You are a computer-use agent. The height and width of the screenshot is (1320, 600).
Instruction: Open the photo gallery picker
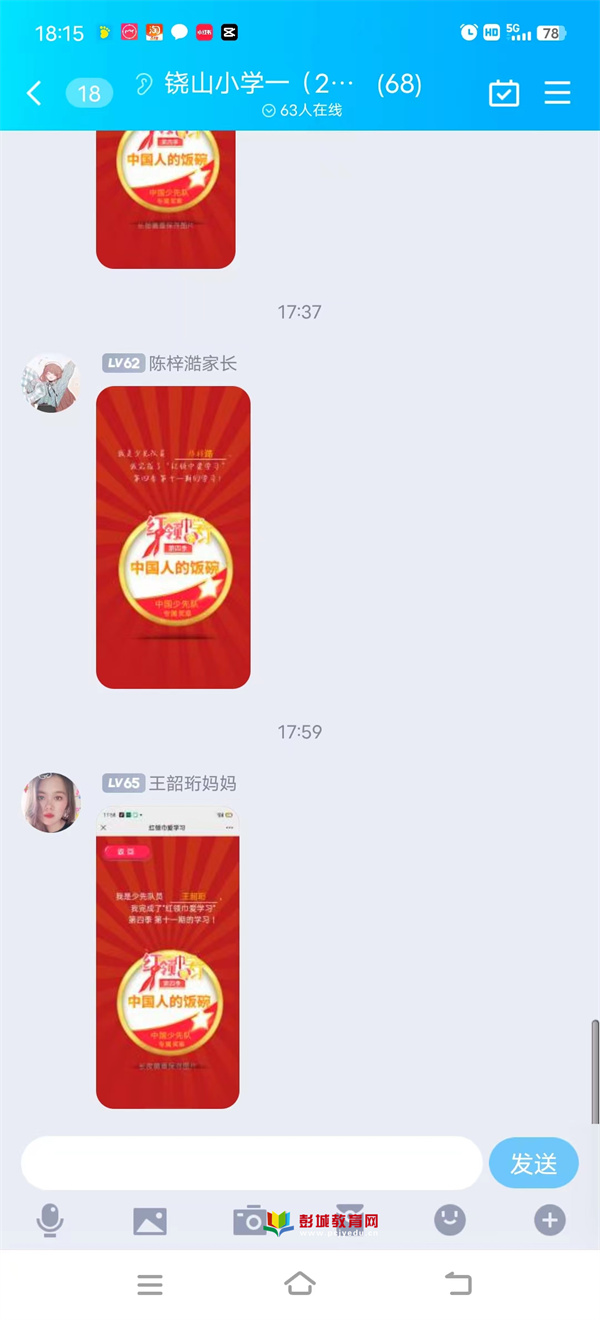150,1220
